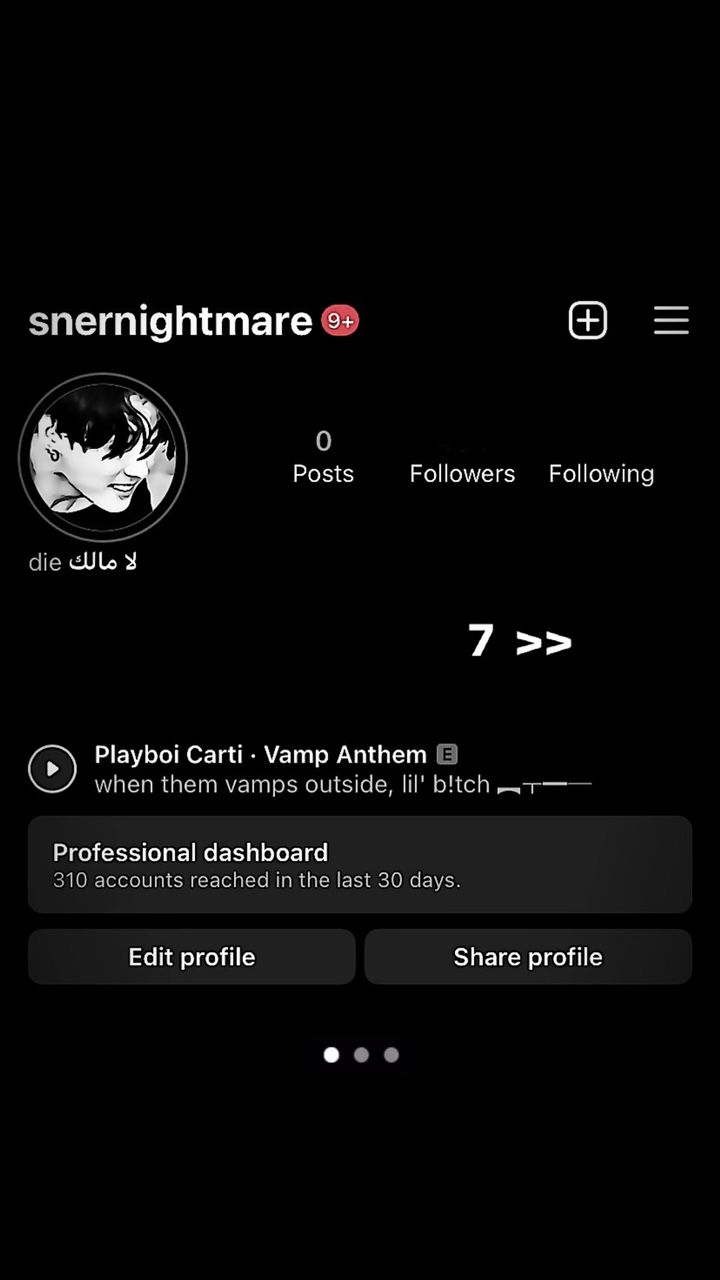Tap Edit profile
Viewport: 720px width, 1280px height.
[x=192, y=957]
